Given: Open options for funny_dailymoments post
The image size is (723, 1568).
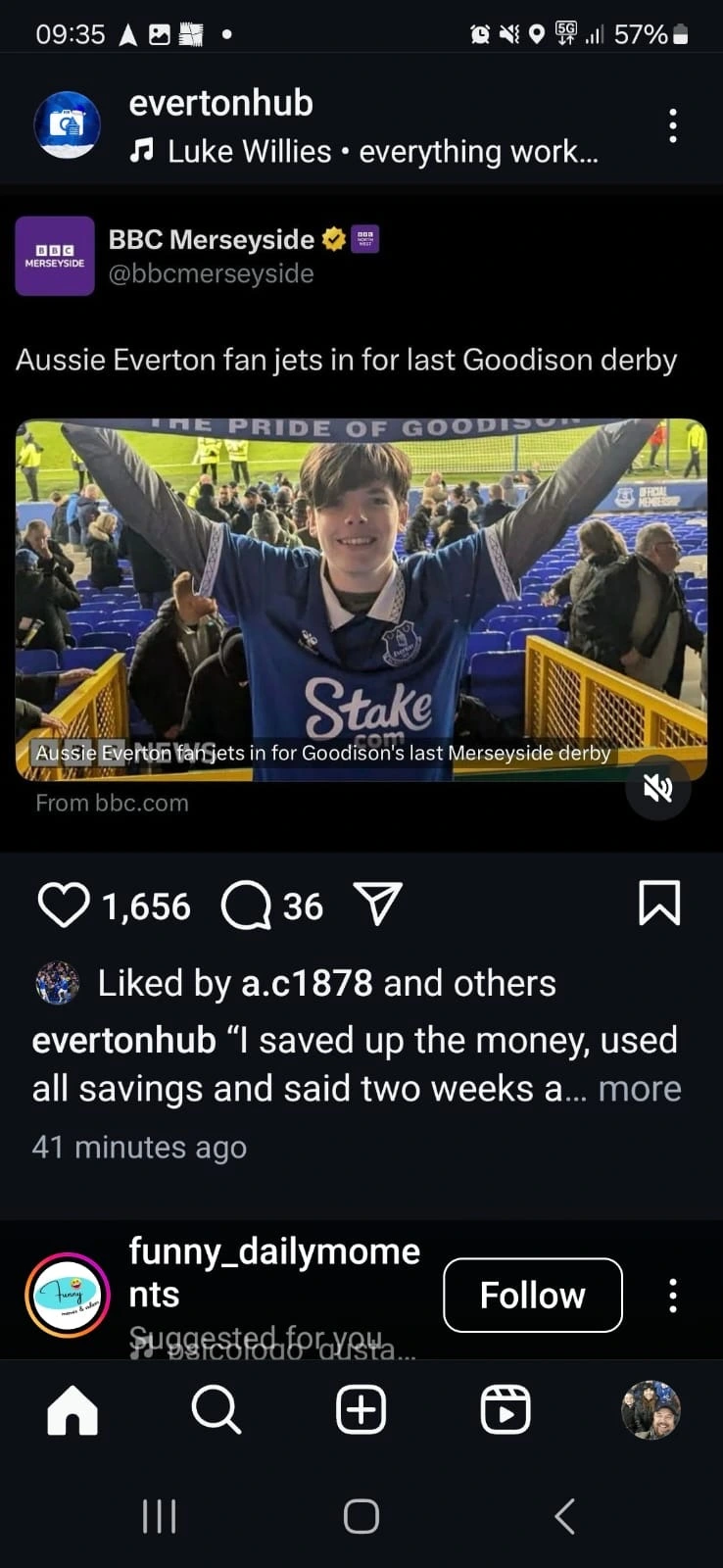Looking at the screenshot, I should (x=672, y=1295).
